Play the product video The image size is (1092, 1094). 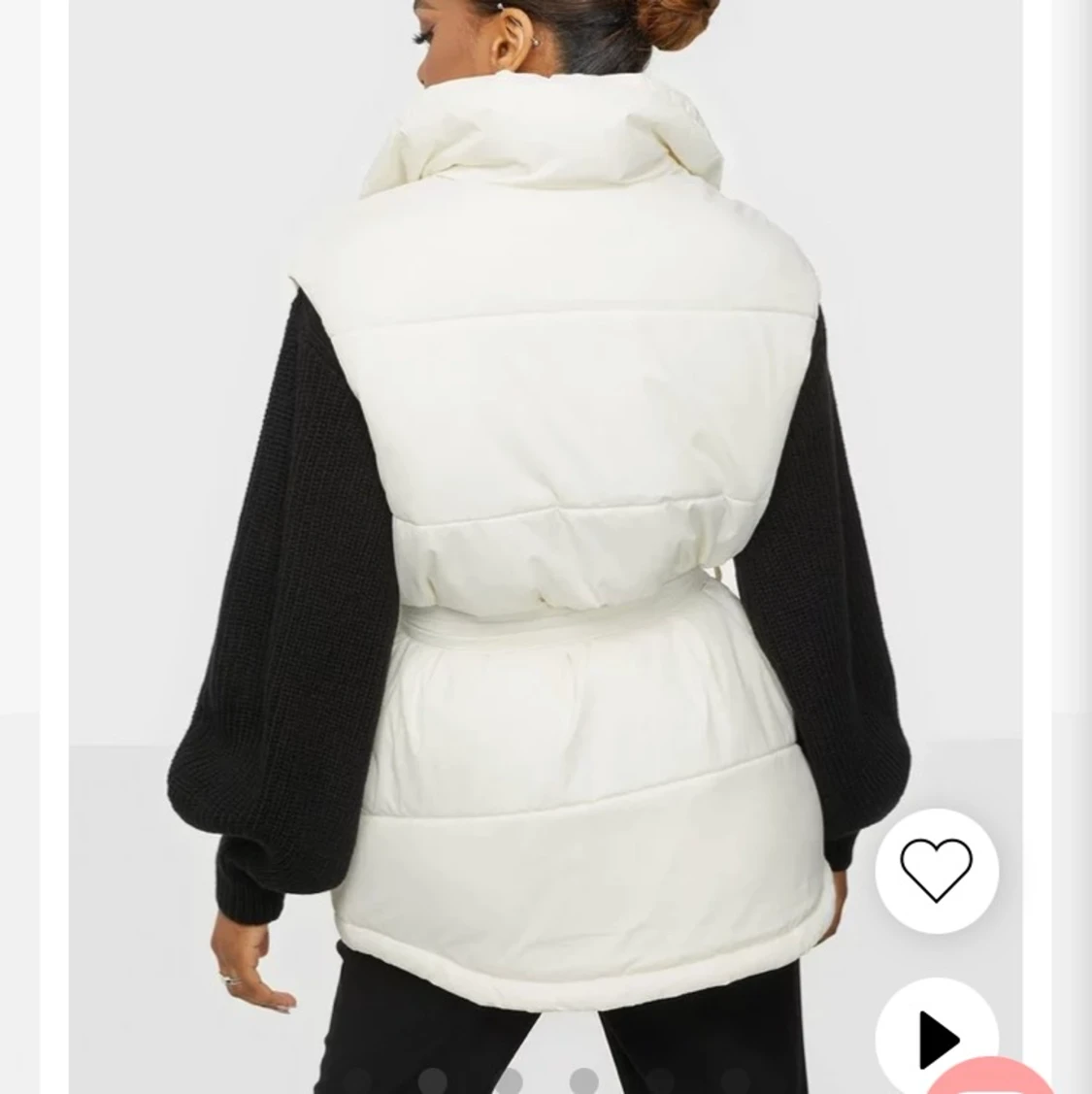click(937, 1038)
